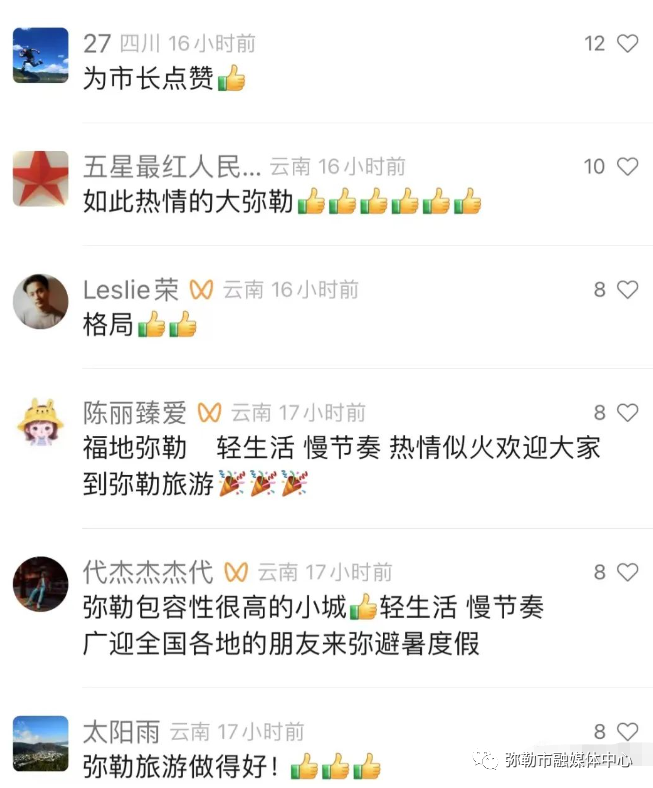
Task: Open 五星最红人民's red star avatar
Action: click(x=41, y=179)
